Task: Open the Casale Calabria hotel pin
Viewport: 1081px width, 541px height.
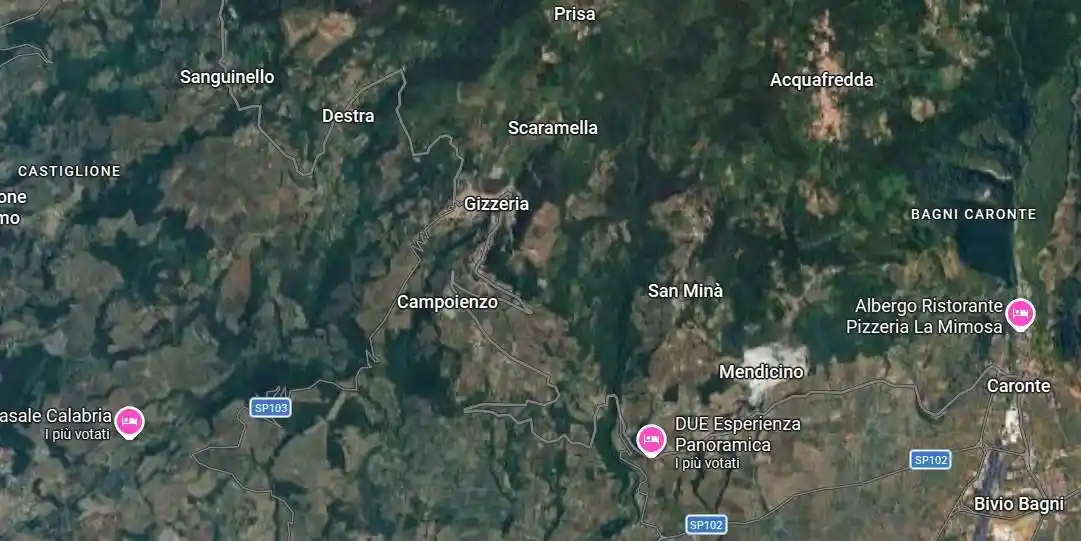Action: tap(129, 421)
